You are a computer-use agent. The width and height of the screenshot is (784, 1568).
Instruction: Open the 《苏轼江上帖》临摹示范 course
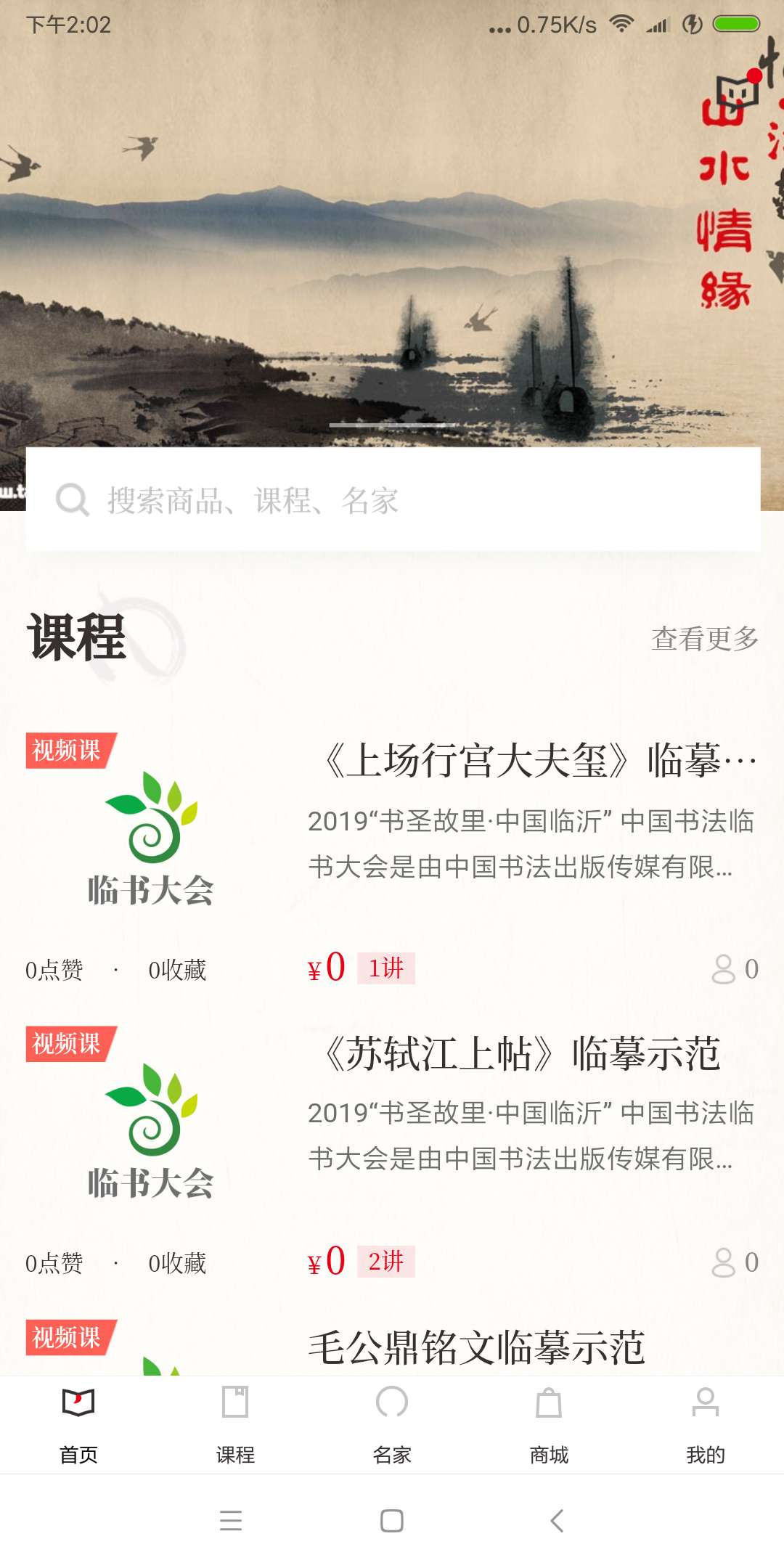click(x=521, y=1055)
